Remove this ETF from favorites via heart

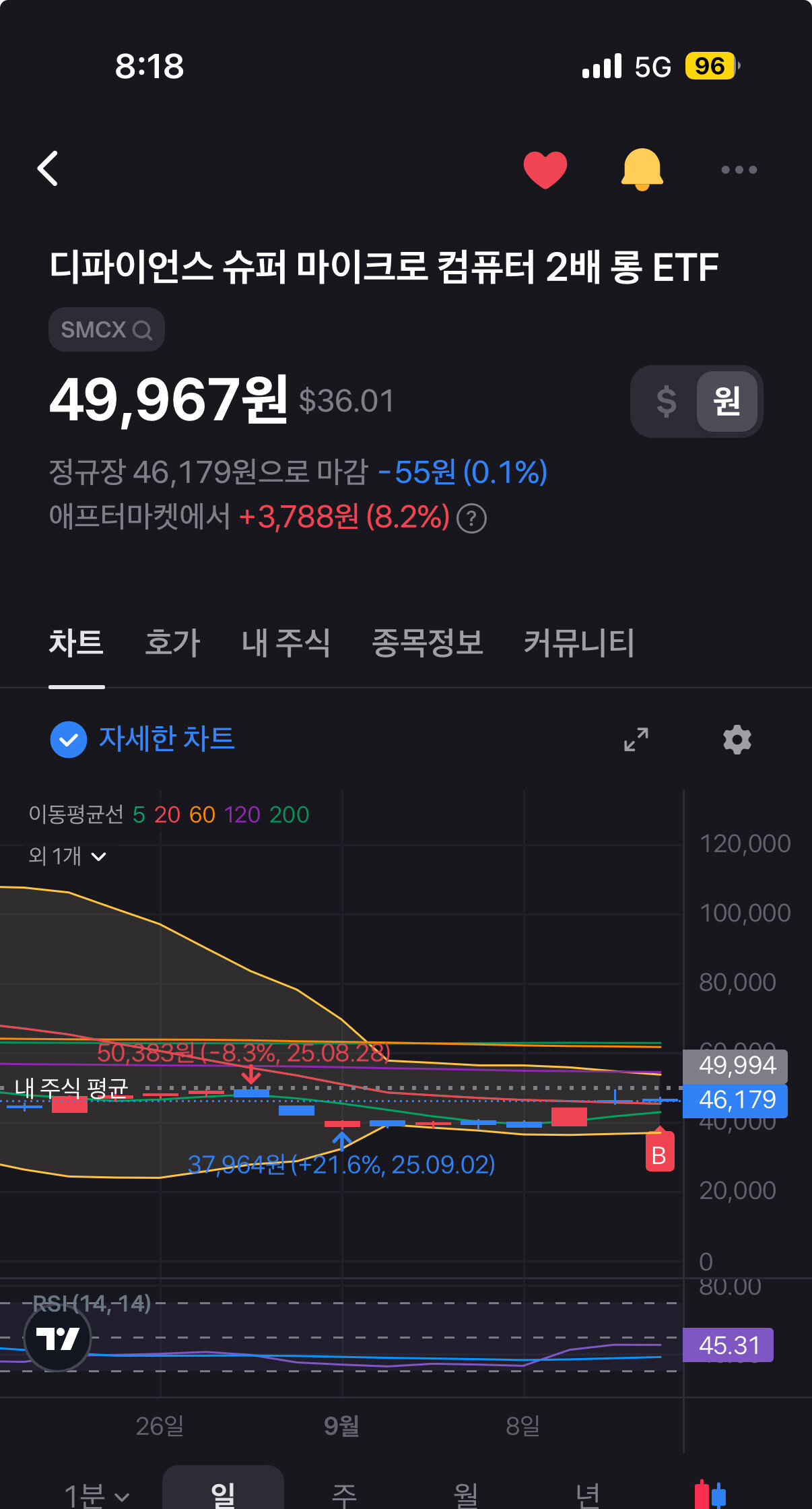545,170
